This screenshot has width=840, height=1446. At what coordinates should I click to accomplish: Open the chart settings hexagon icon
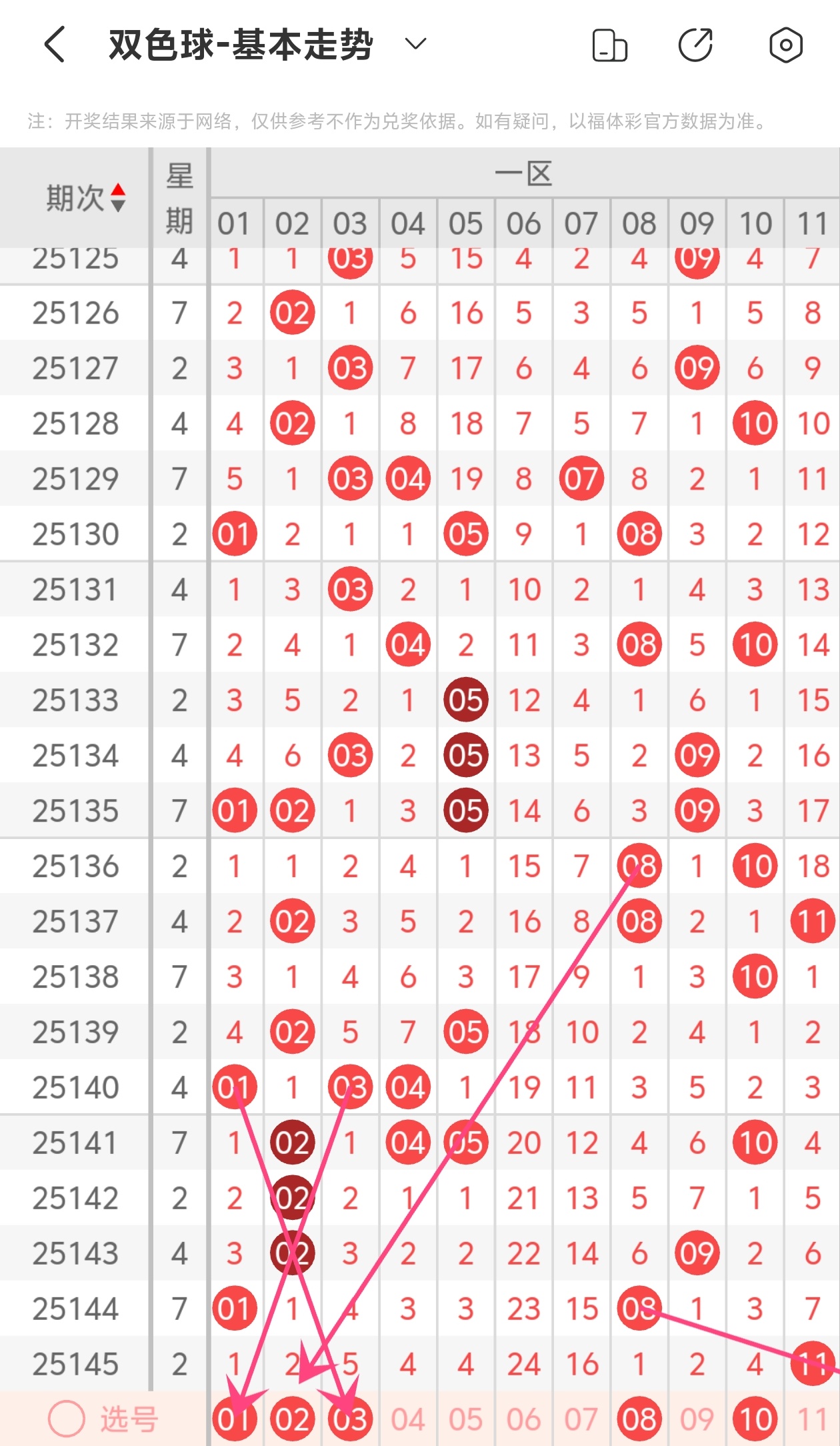786,45
